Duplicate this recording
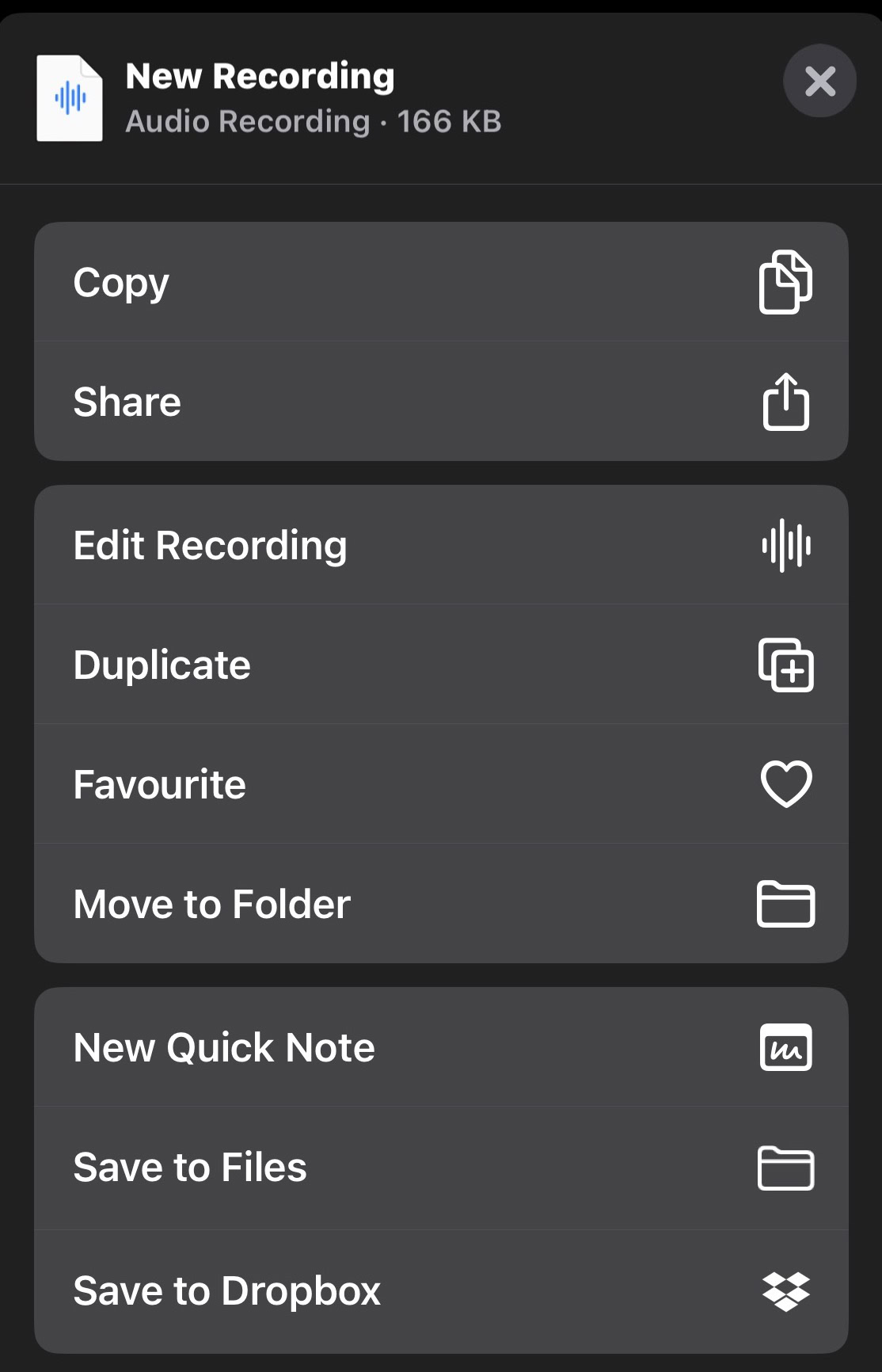 click(441, 665)
